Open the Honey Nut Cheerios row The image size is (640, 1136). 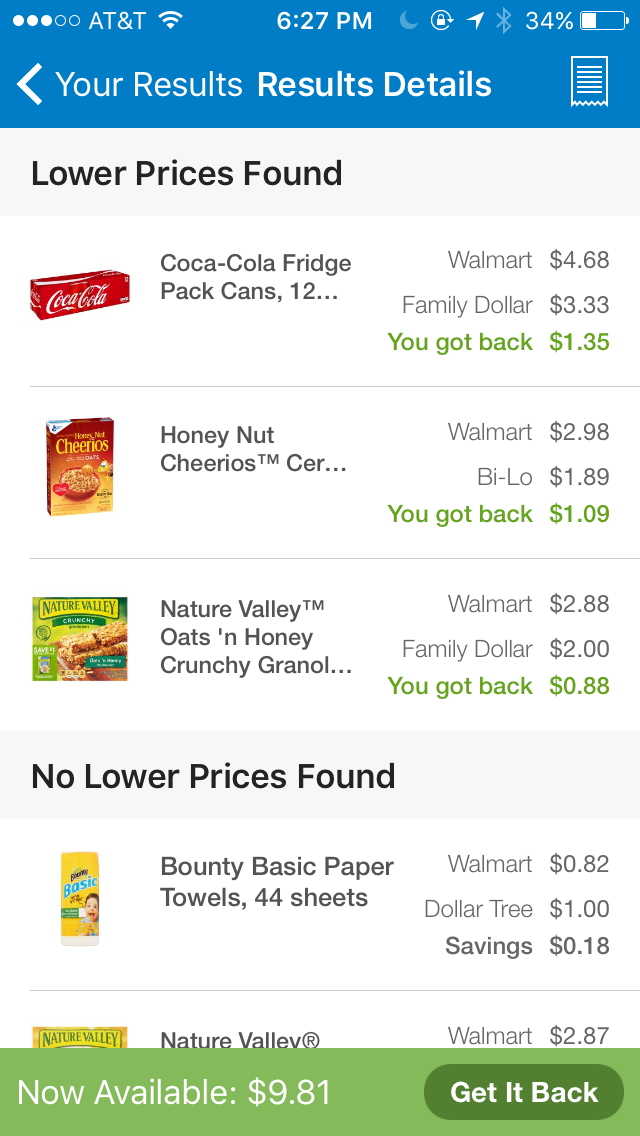click(x=320, y=472)
